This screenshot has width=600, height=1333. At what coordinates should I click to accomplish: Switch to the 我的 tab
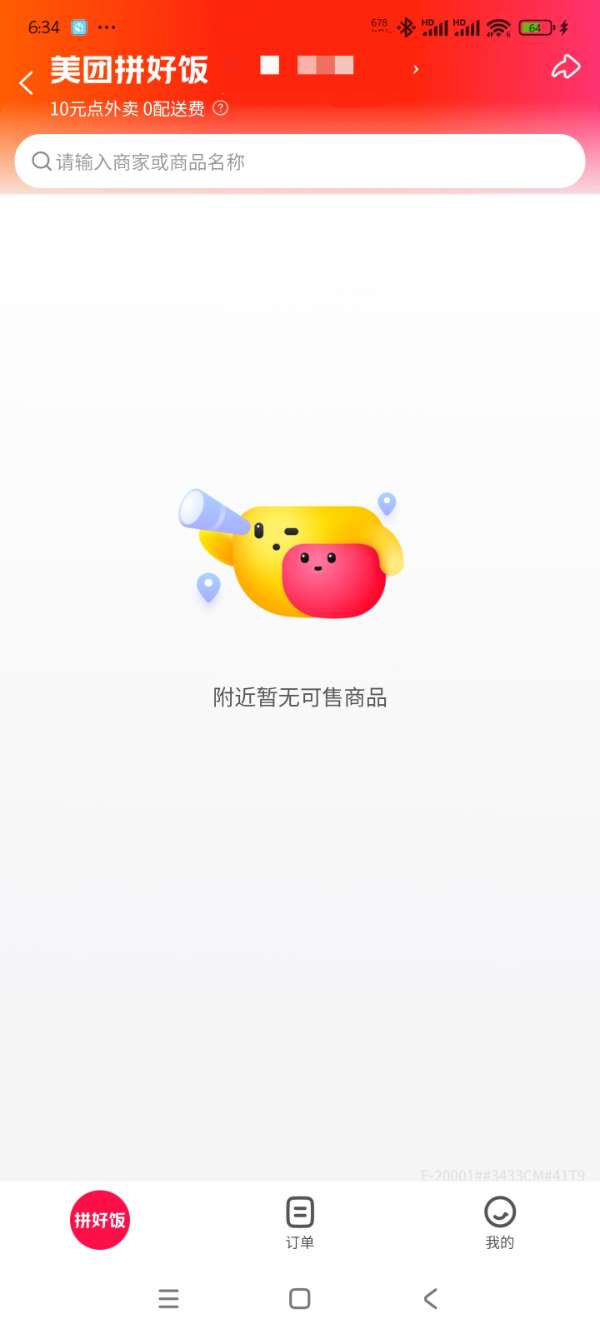click(499, 1222)
